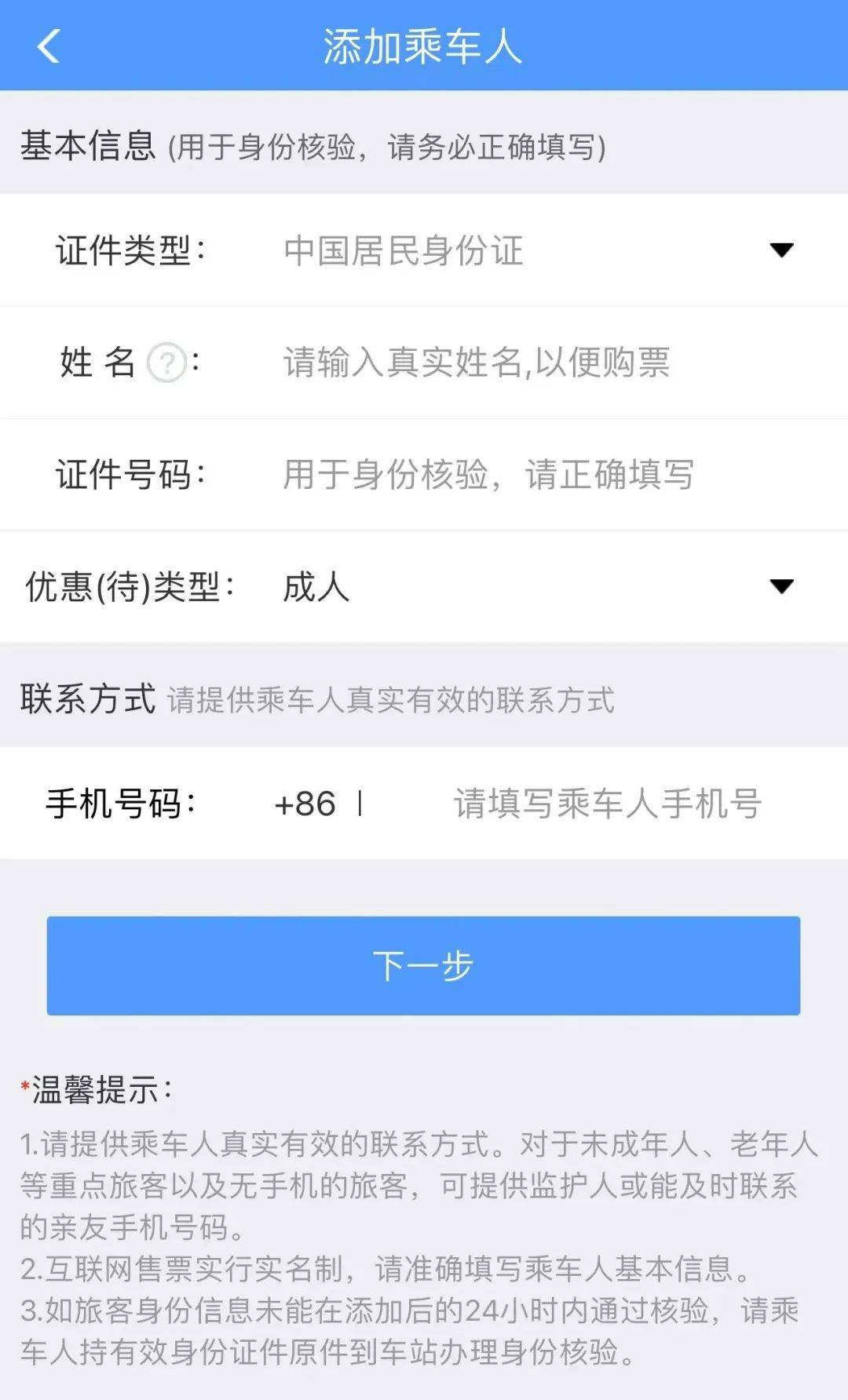This screenshot has height=1400, width=848.
Task: Tap the 优惠(待)类型 dropdown arrow
Action: point(782,585)
